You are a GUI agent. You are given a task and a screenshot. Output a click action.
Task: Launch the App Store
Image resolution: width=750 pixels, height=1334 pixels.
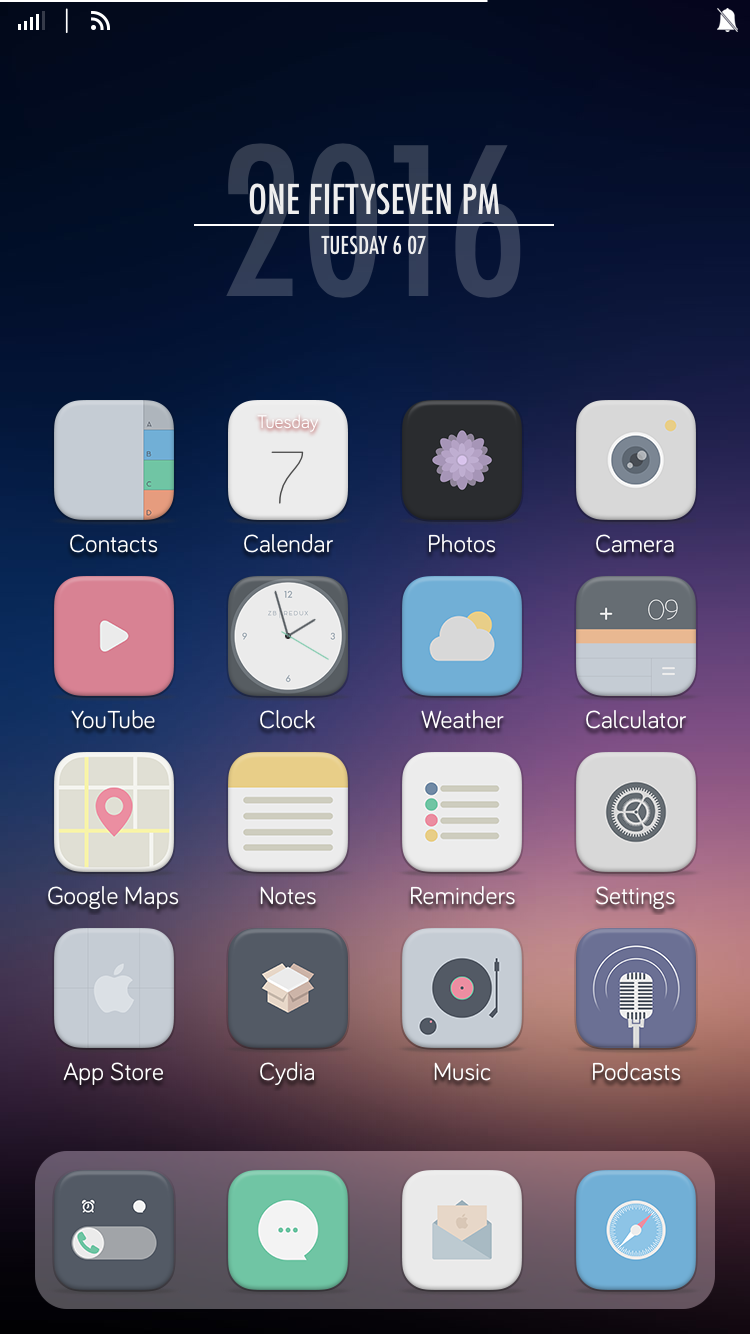pyautogui.click(x=114, y=988)
